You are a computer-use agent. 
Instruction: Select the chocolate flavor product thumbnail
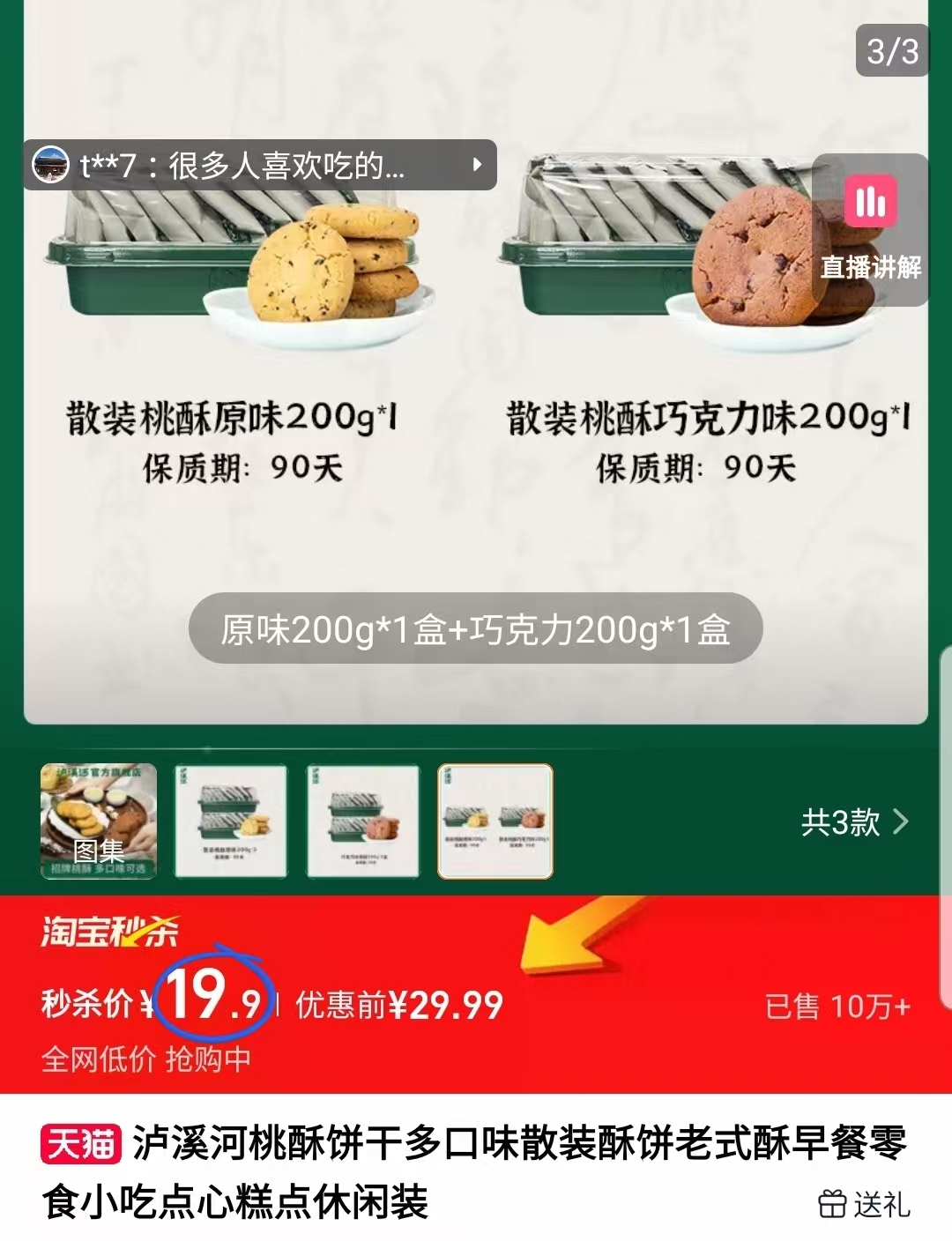[363, 821]
